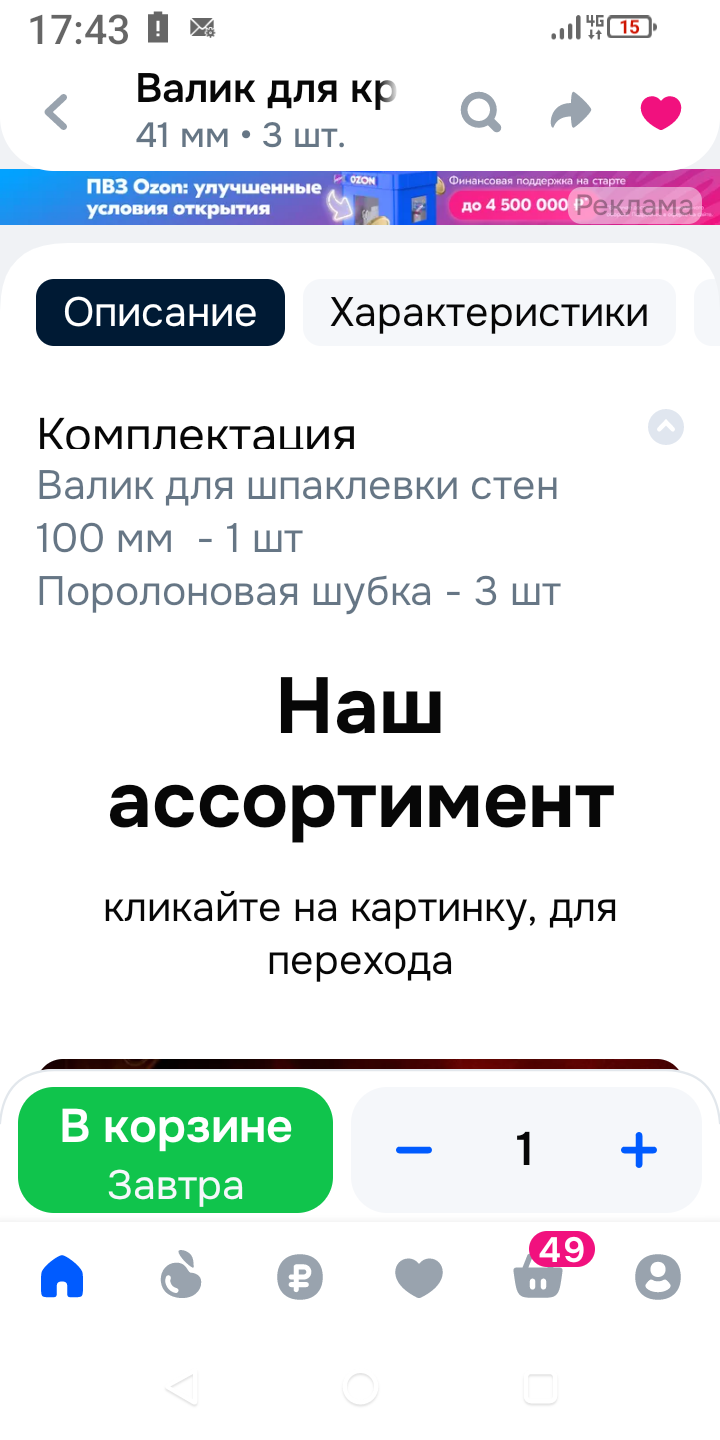Open the Fresh groceries tab
Screen dimensions: 720x1440
coord(181,1277)
